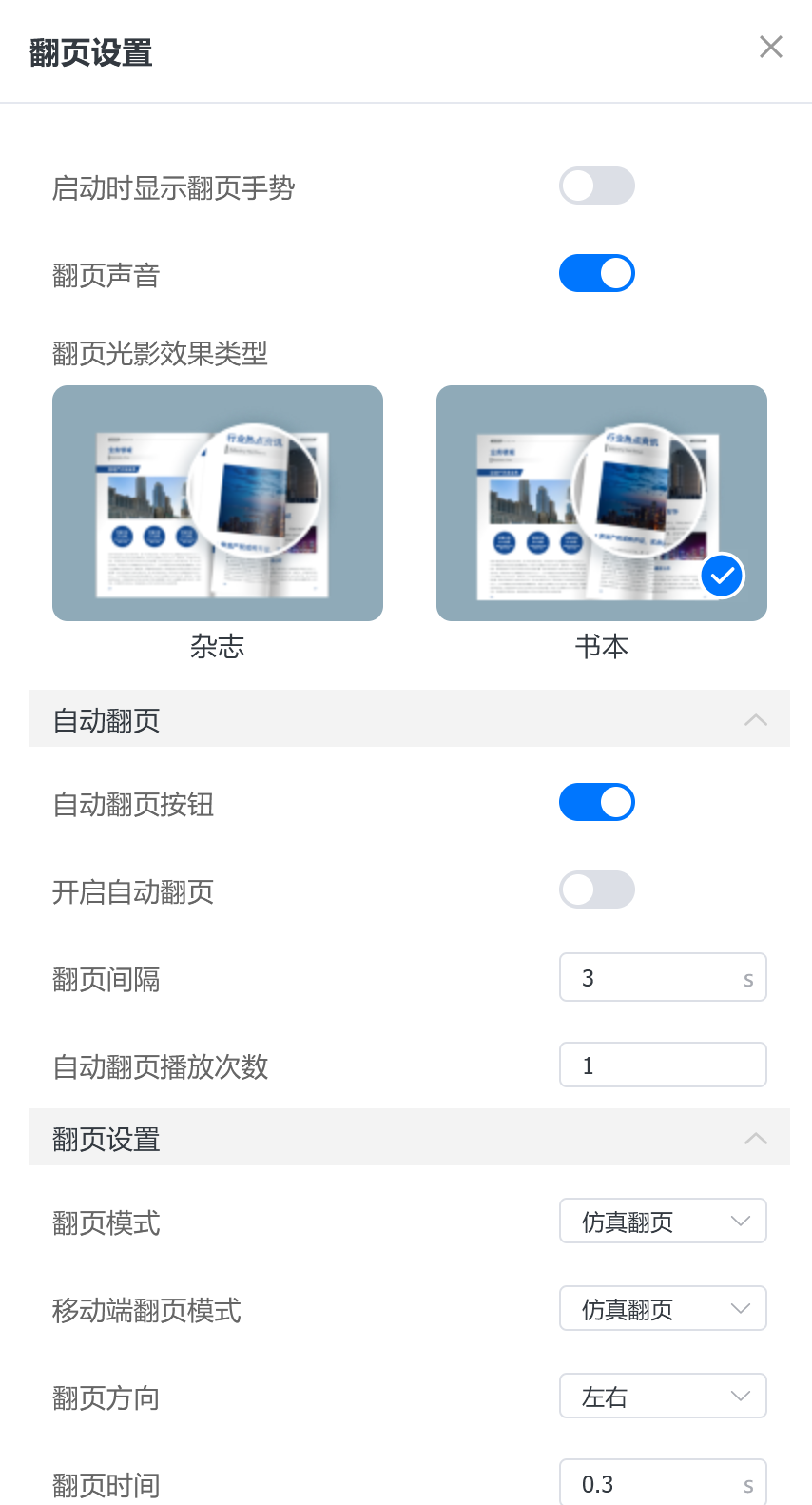Turn off the 自动翻页按钮 switch
Viewport: 812px width, 1505px height.
click(x=596, y=802)
